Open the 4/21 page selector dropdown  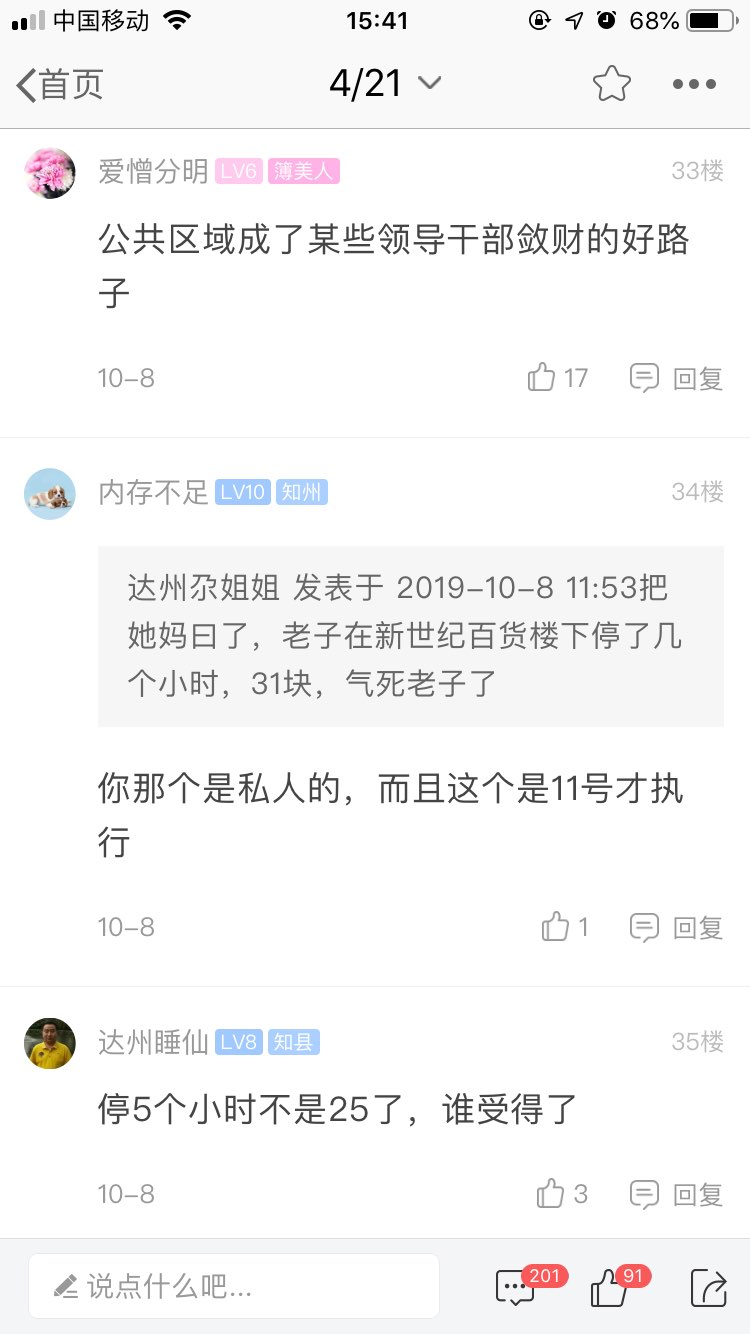point(385,84)
